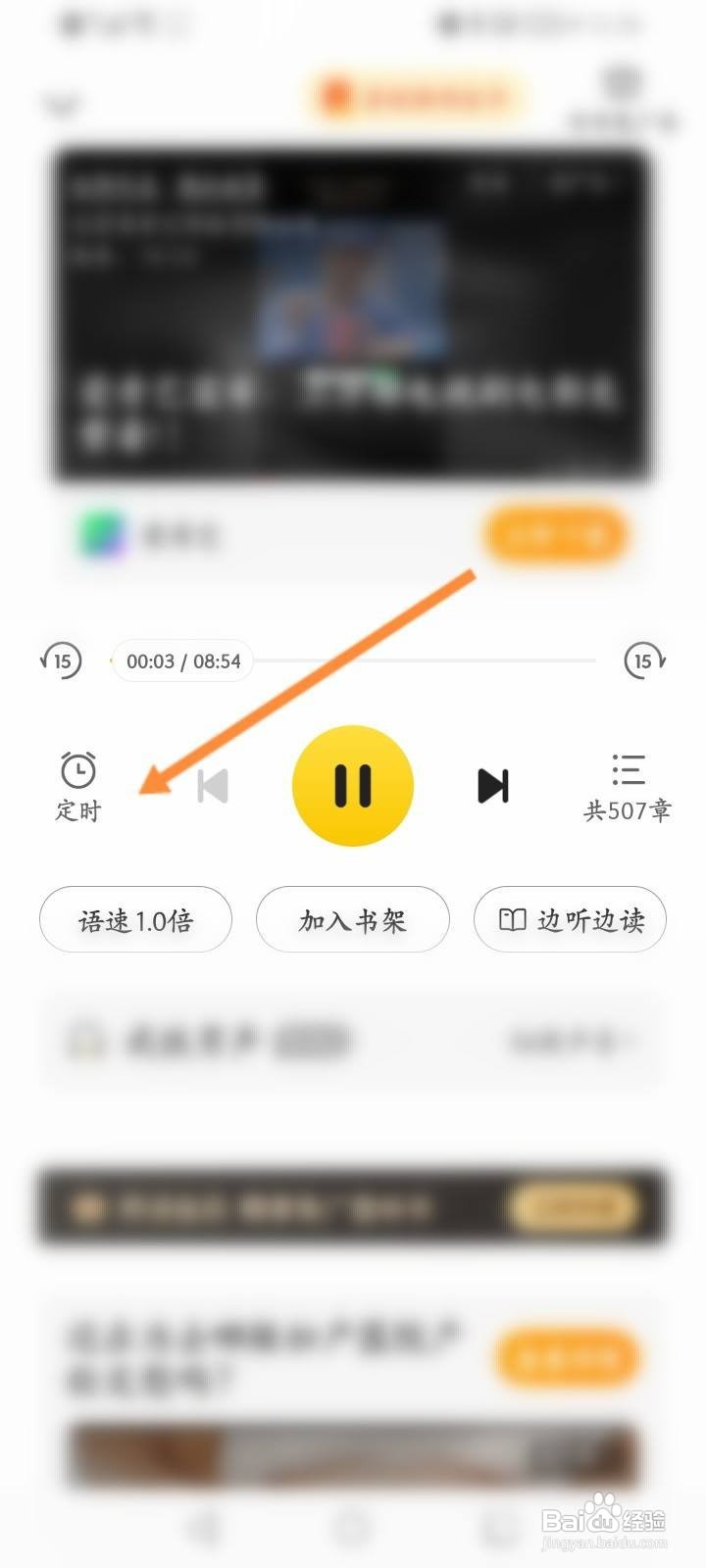Open the 语速1.0倍 playback speed selector
Viewport: 706px width, 1568px height.
click(x=135, y=919)
